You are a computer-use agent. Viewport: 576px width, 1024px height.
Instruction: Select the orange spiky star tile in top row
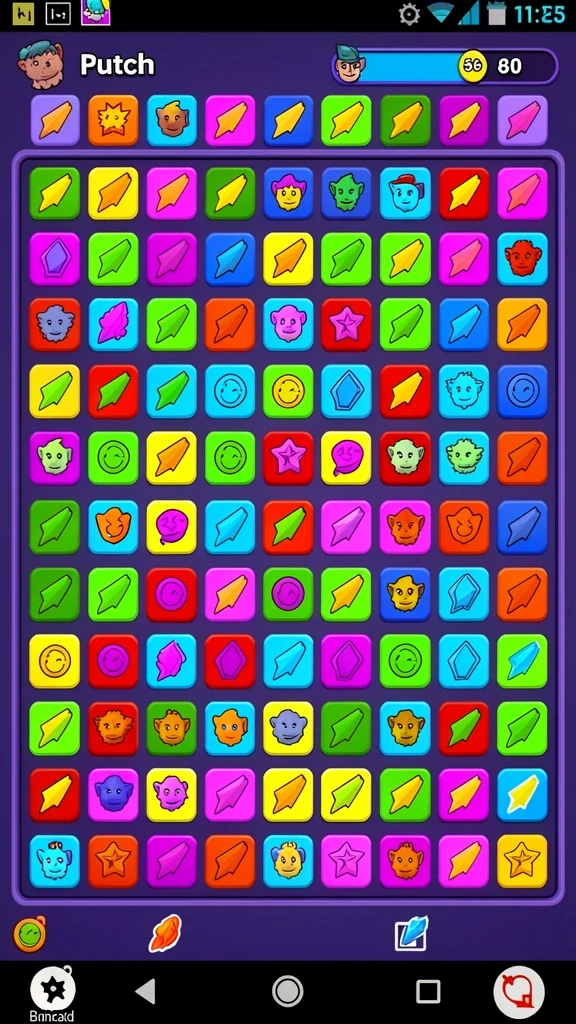tap(114, 121)
